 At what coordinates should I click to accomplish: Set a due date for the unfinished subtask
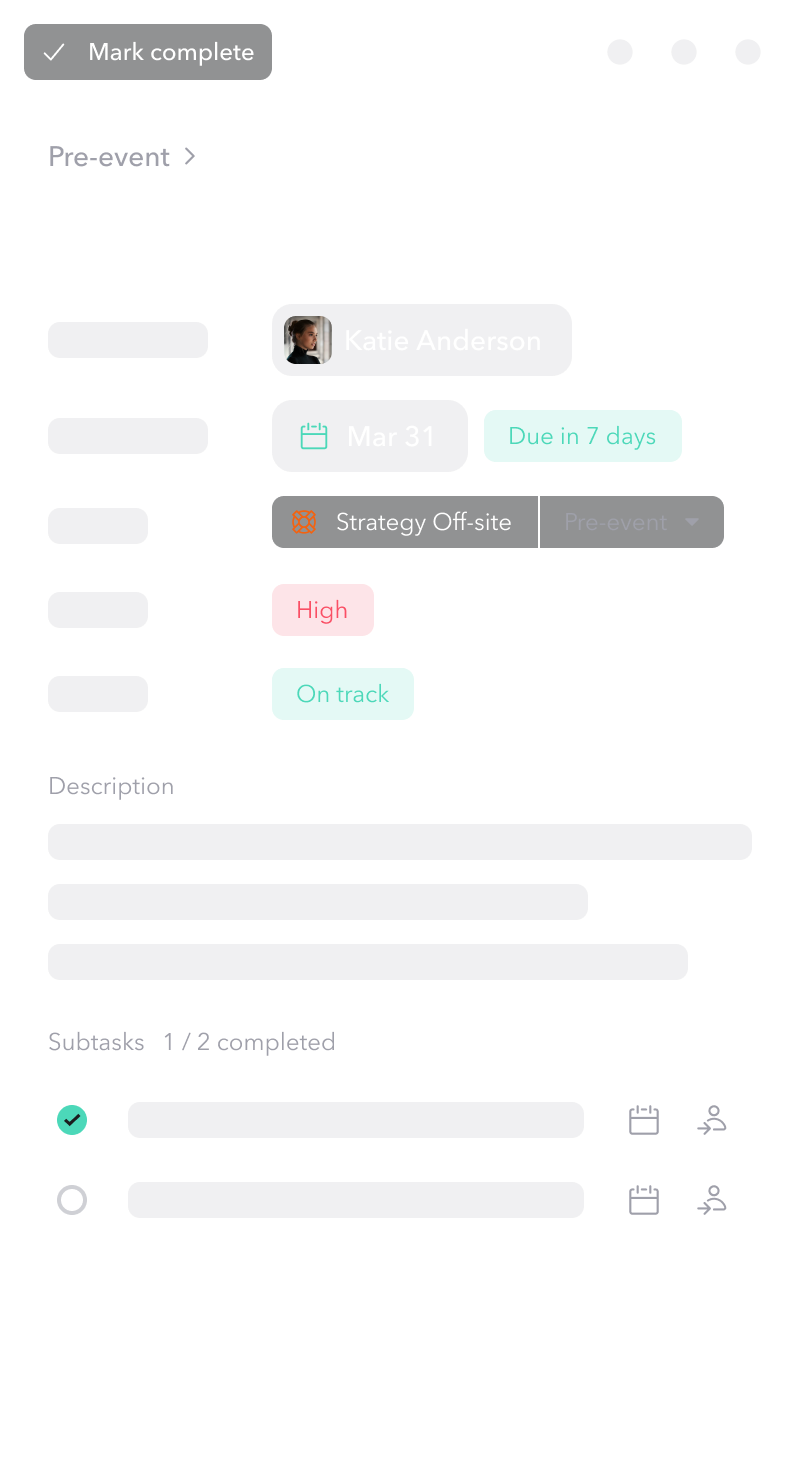[643, 1199]
